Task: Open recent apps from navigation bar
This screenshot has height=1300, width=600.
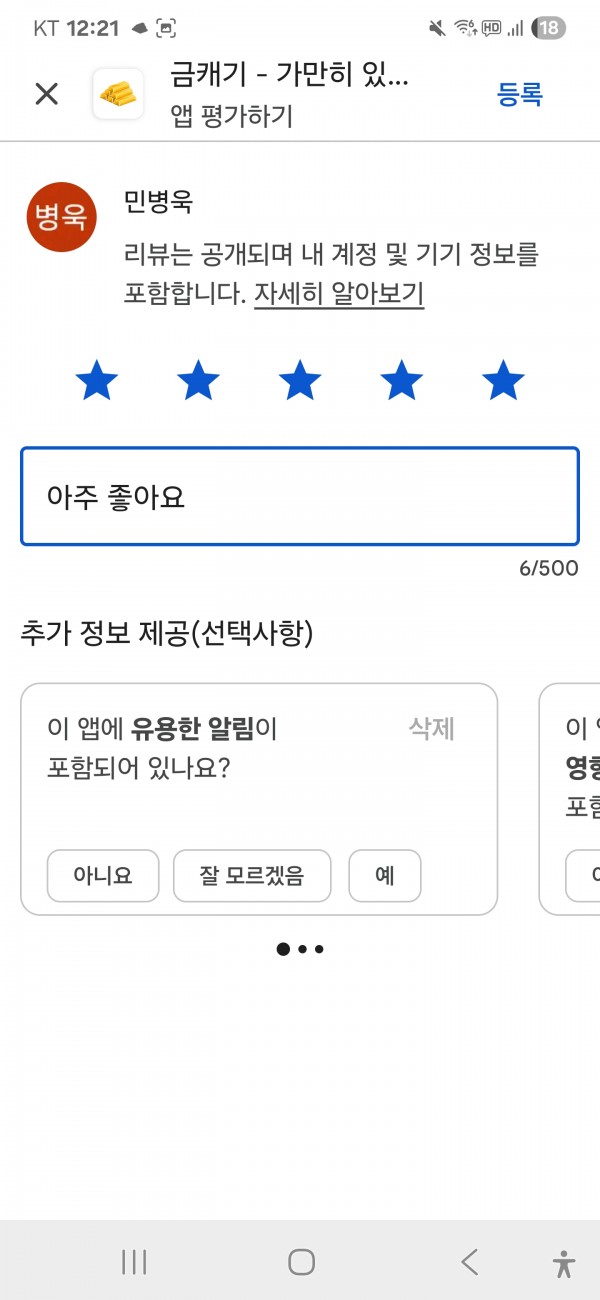Action: pos(134,1262)
